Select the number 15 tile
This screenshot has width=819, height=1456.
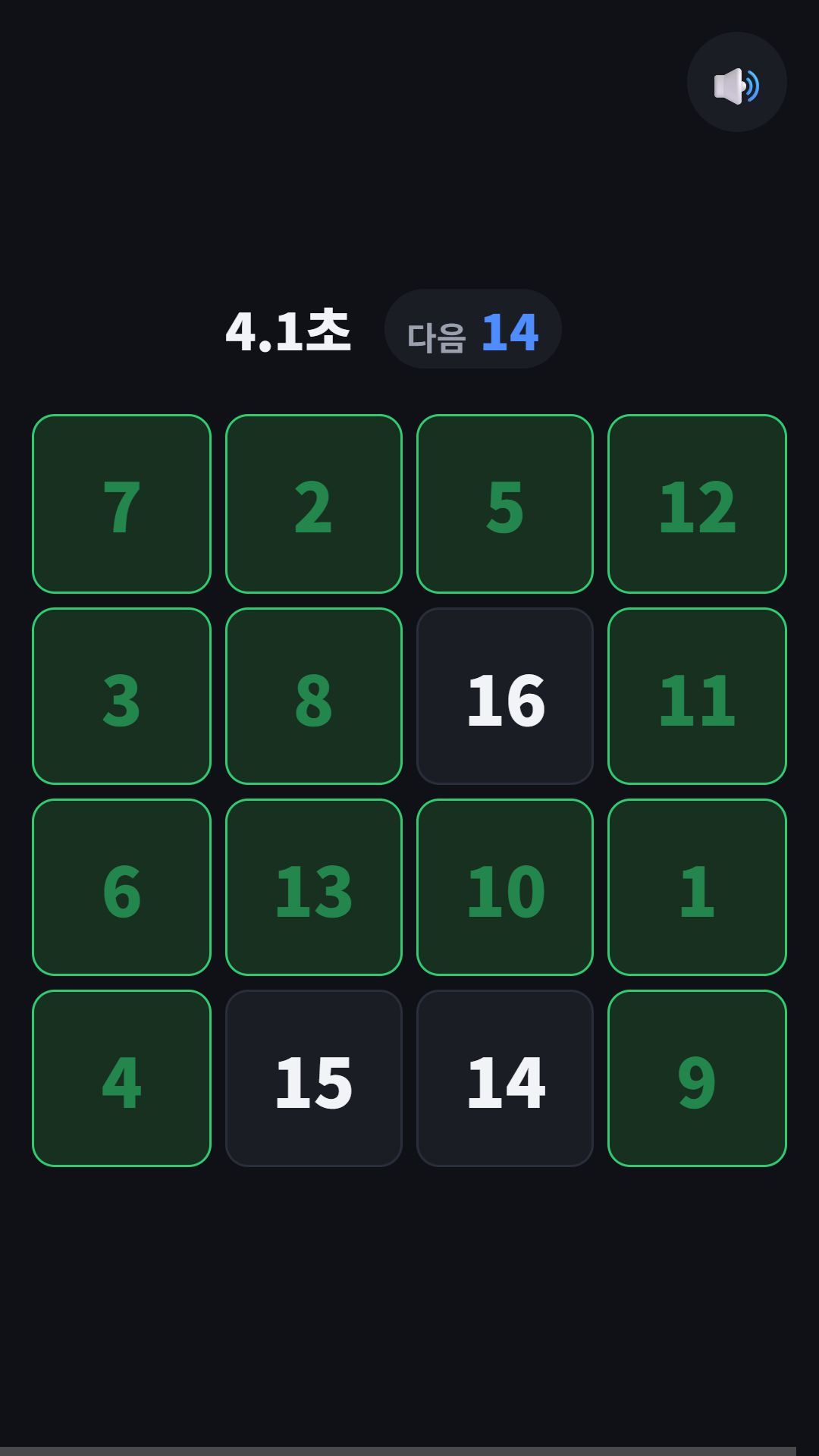pyautogui.click(x=314, y=1078)
